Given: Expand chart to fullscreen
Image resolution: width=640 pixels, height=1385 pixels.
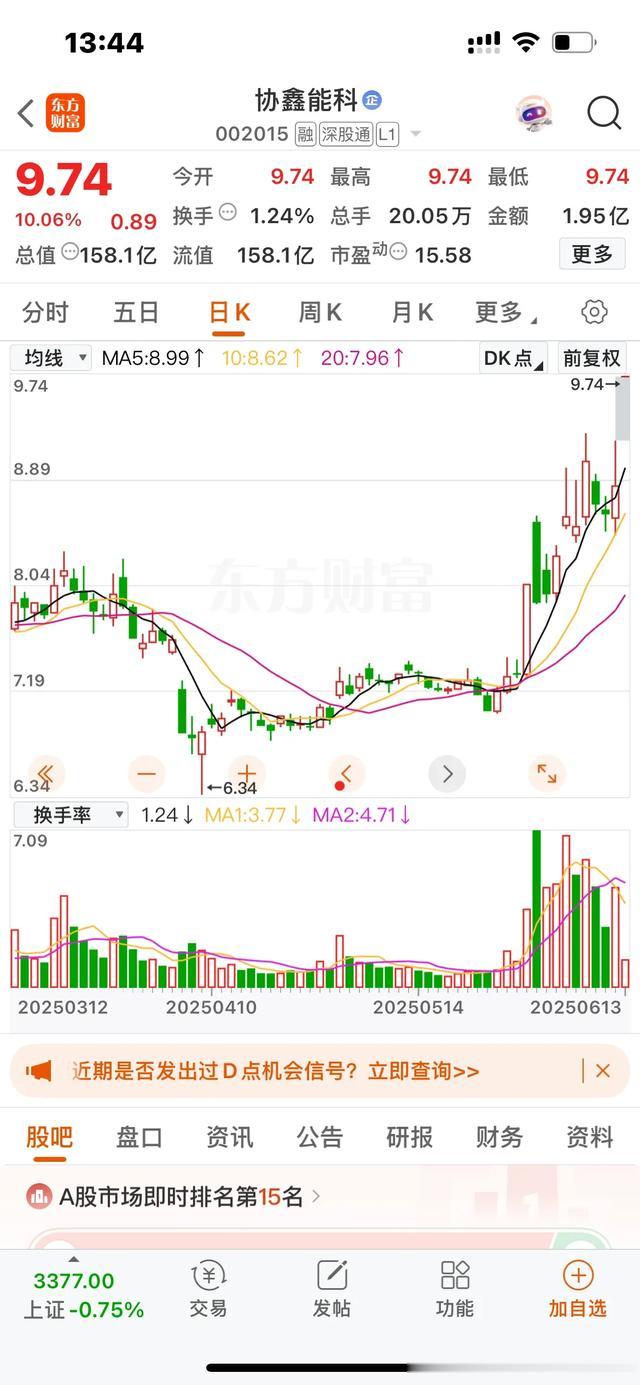Looking at the screenshot, I should [x=547, y=773].
